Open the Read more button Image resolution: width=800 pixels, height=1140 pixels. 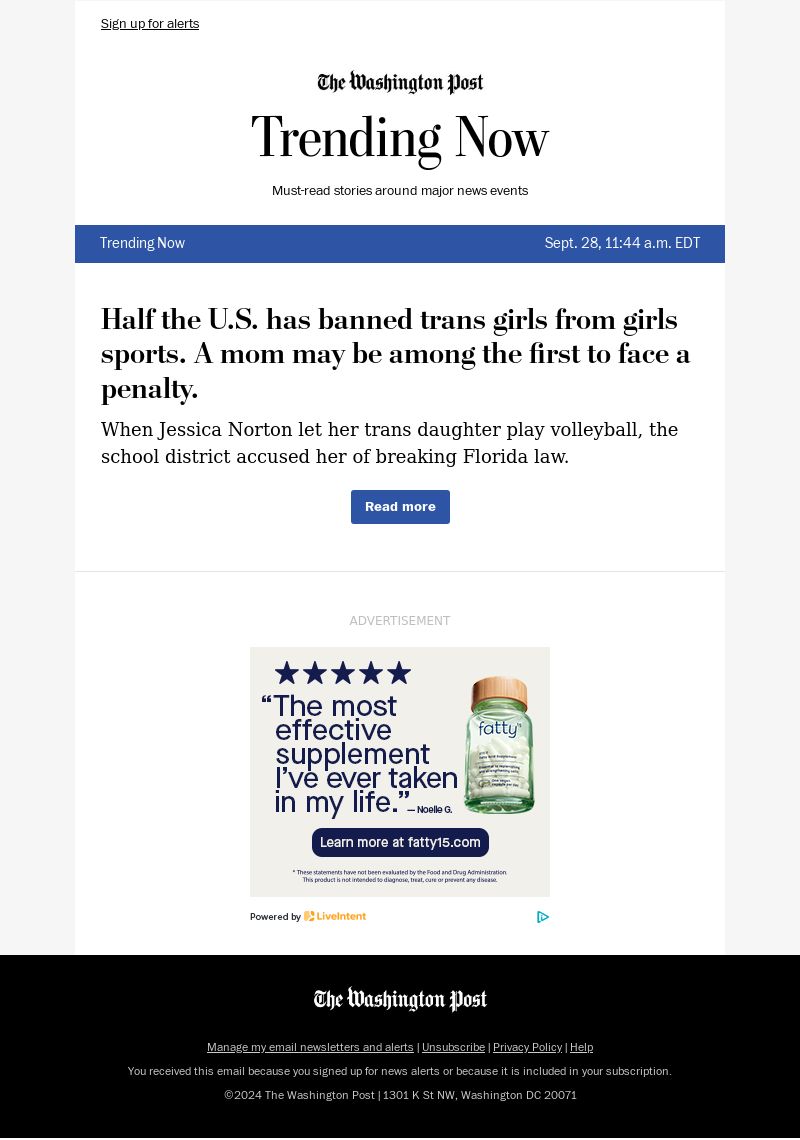point(400,507)
